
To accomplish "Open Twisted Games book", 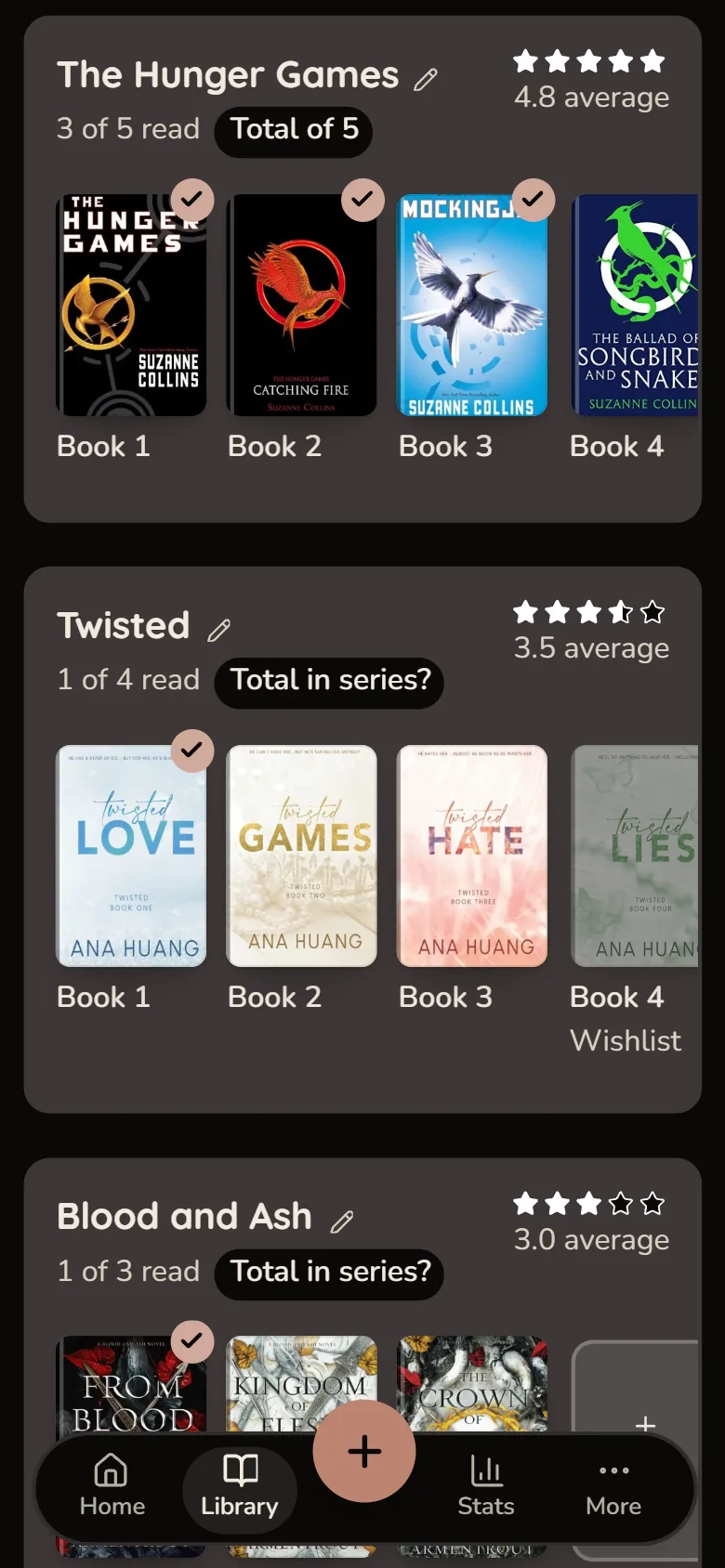I will pyautogui.click(x=302, y=856).
